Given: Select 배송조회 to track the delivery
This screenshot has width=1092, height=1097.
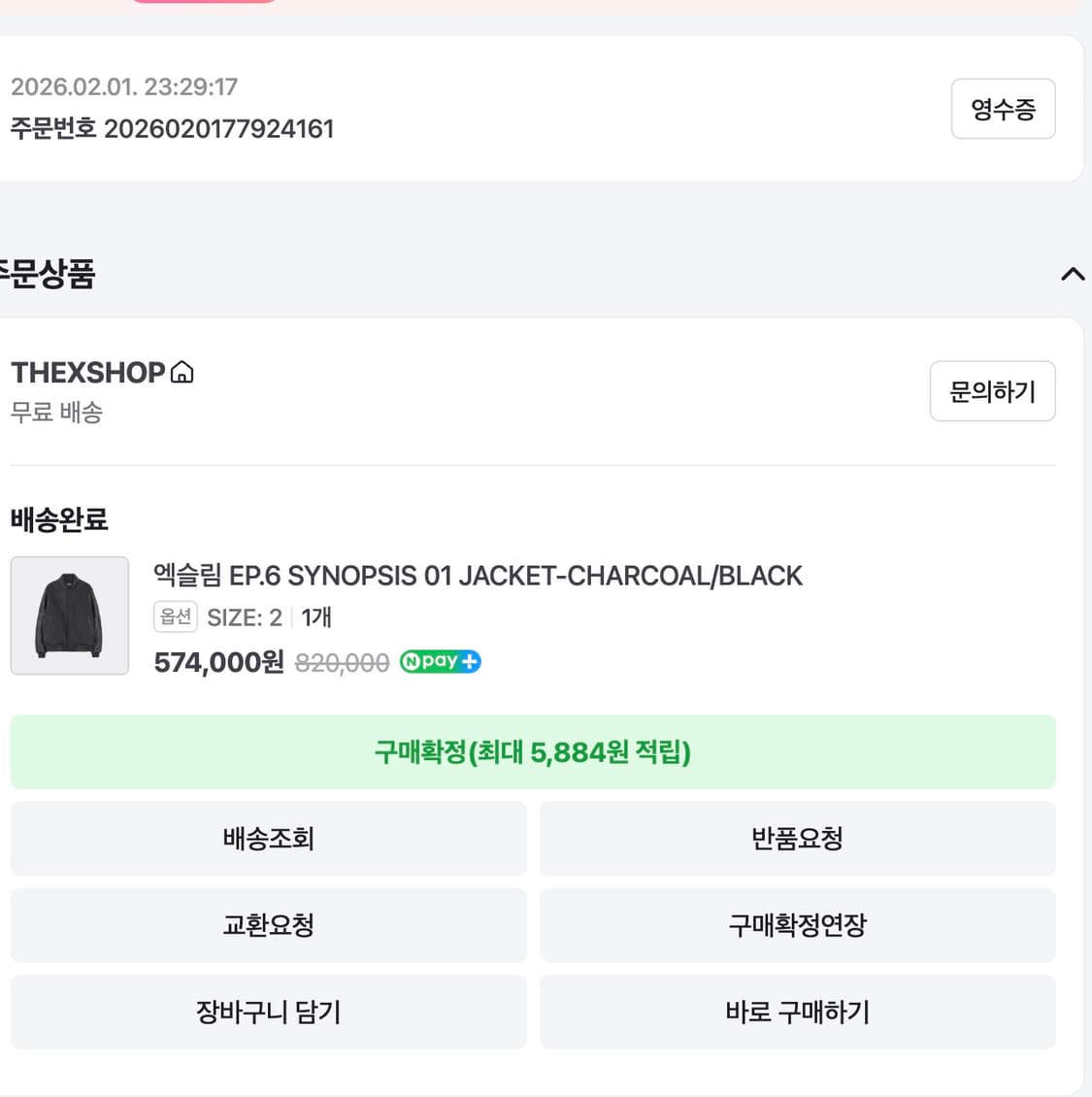Looking at the screenshot, I should click(268, 838).
